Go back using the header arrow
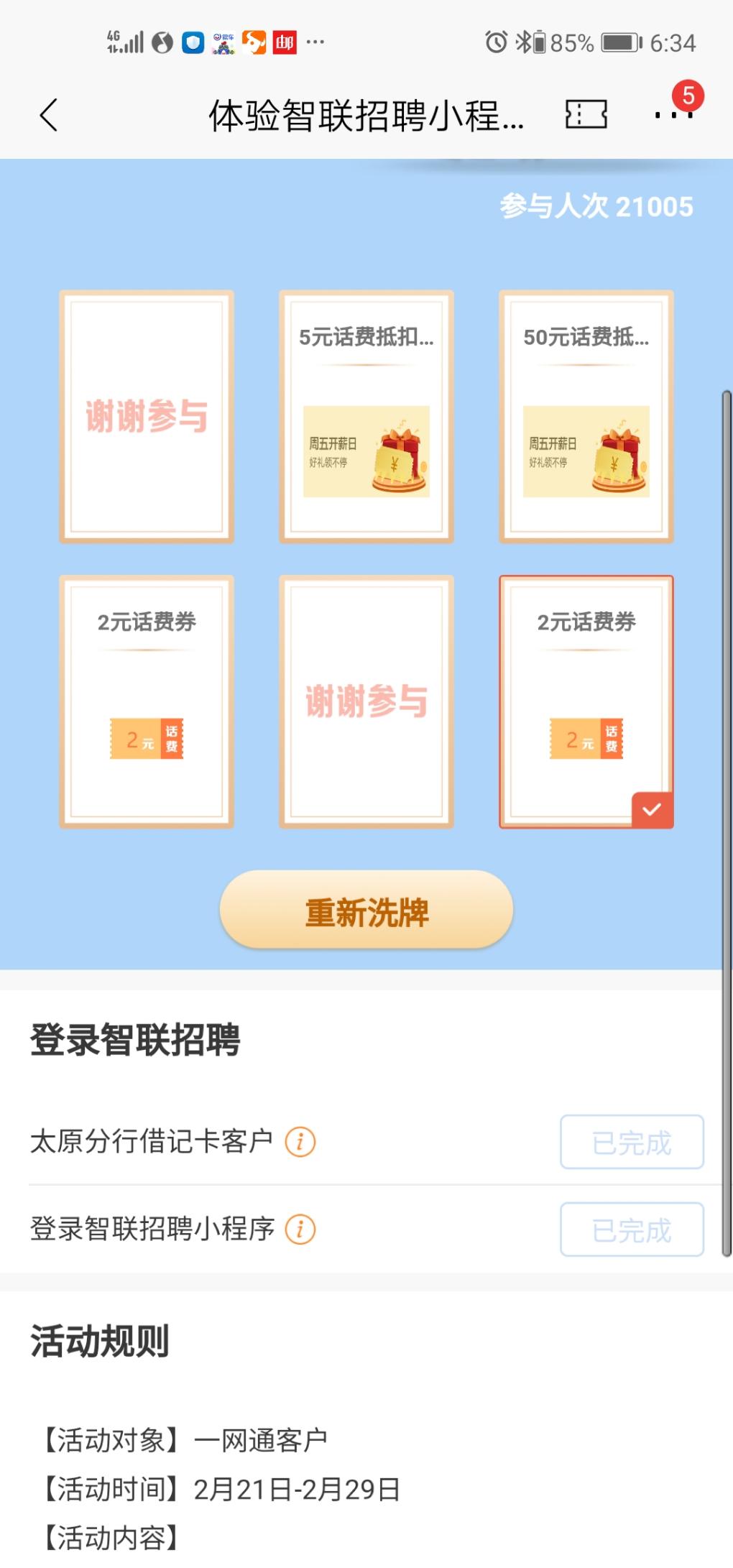 coord(49,115)
